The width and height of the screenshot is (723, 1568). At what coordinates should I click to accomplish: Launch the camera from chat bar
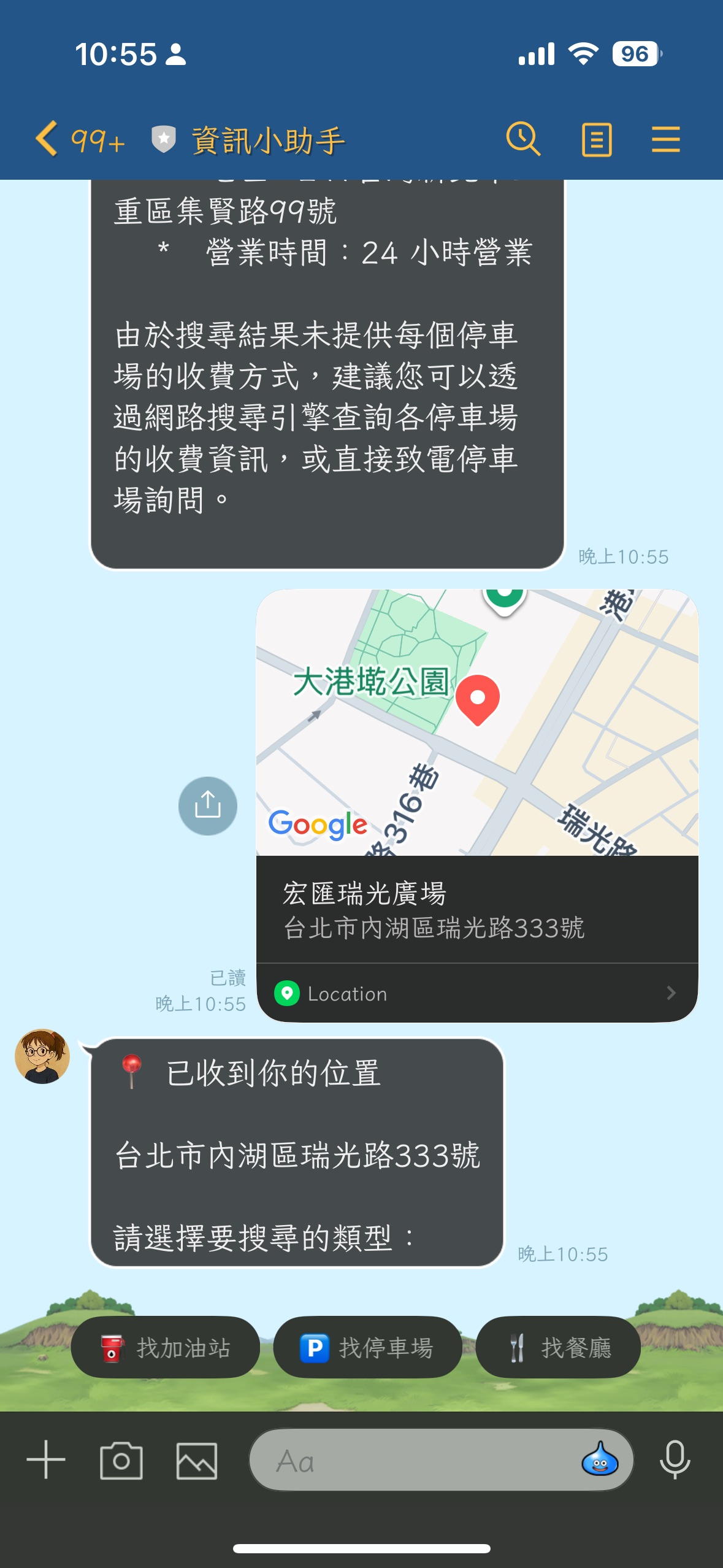click(121, 1460)
